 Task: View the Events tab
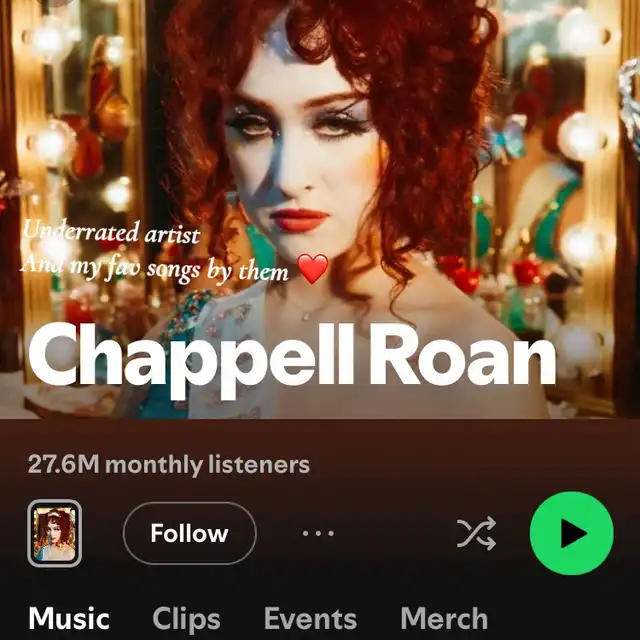pyautogui.click(x=310, y=619)
